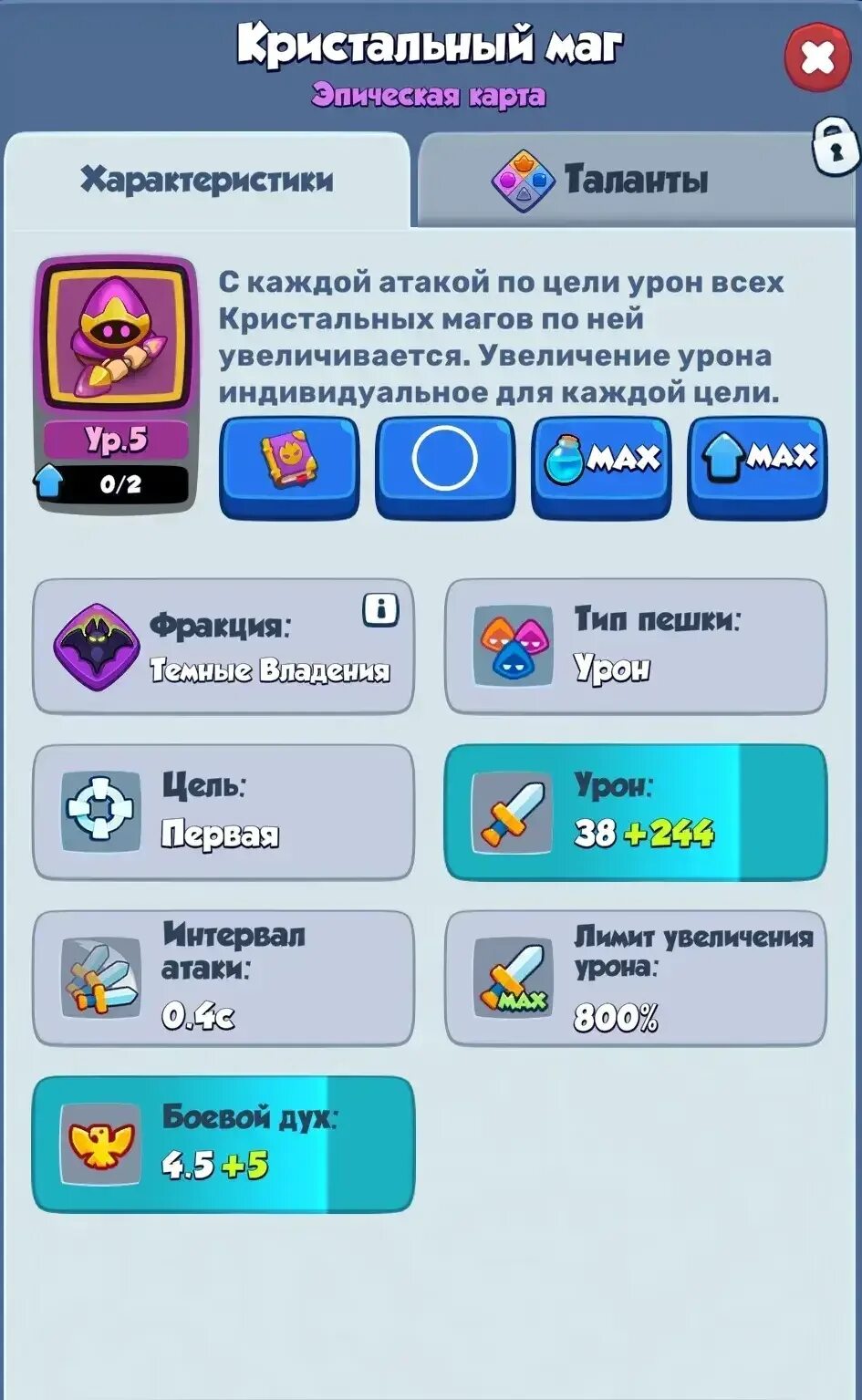The image size is (862, 1400).
Task: Close the Кристальный маг card window
Action: point(817,58)
